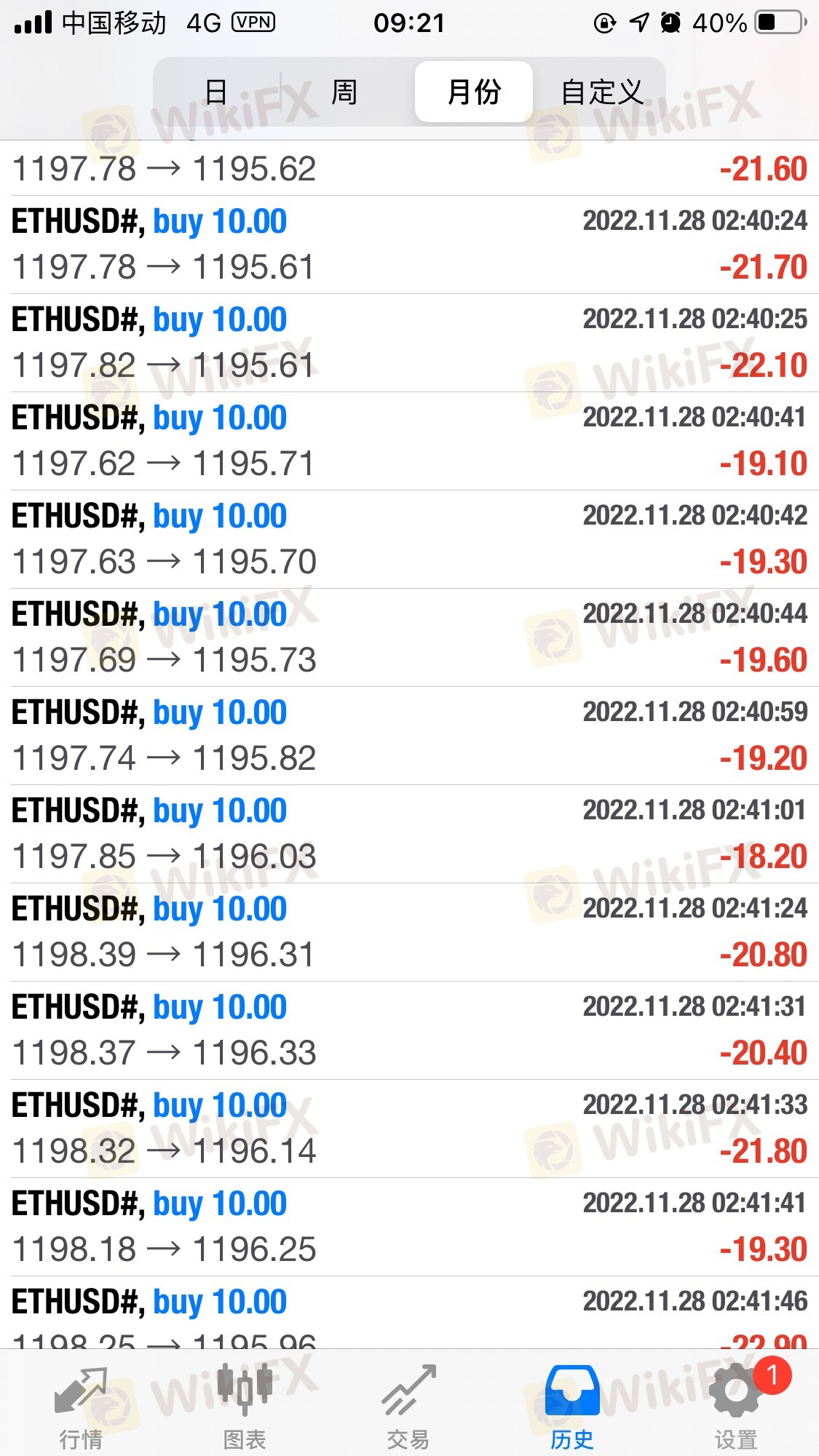
Task: Select the 周 (week) segment
Action: [x=344, y=92]
